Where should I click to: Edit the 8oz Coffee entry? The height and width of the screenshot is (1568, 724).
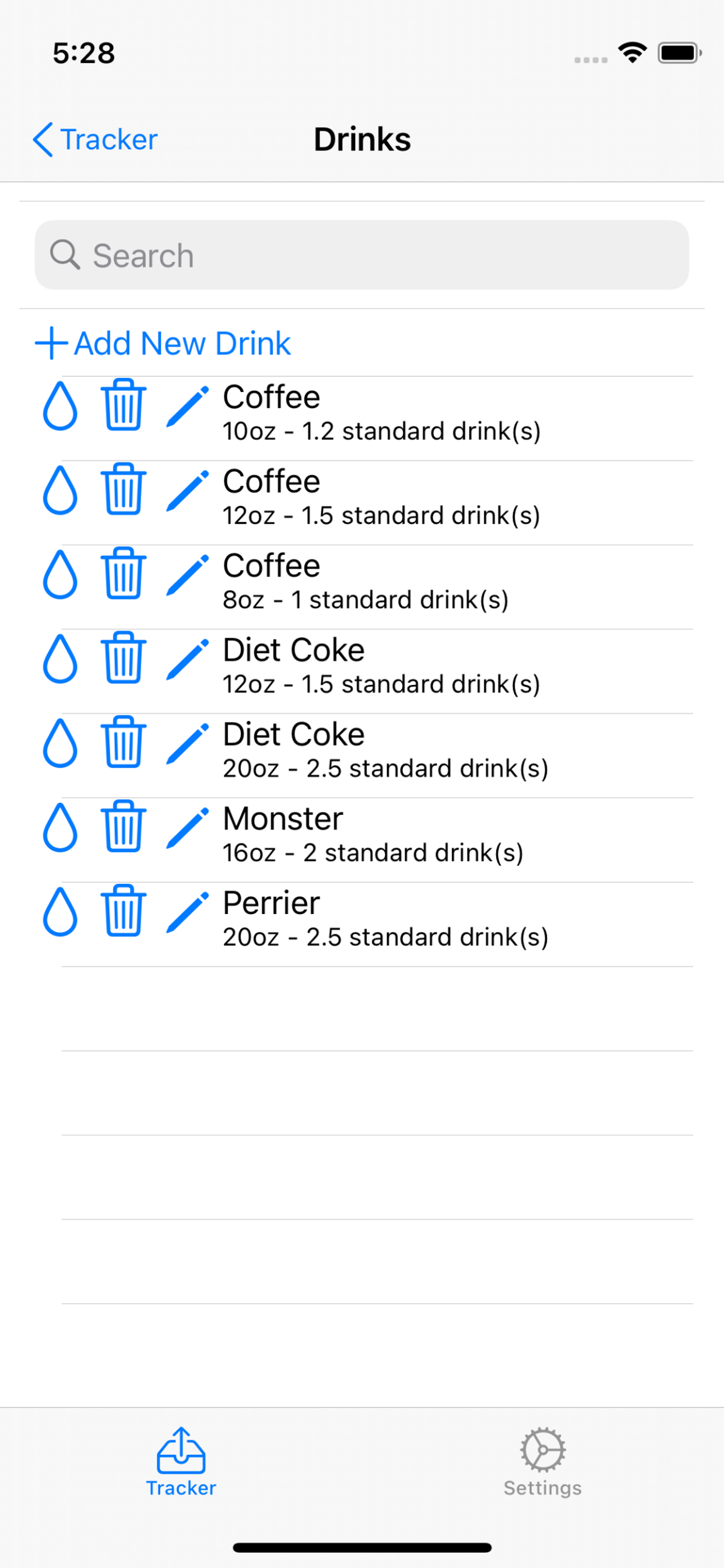click(187, 575)
